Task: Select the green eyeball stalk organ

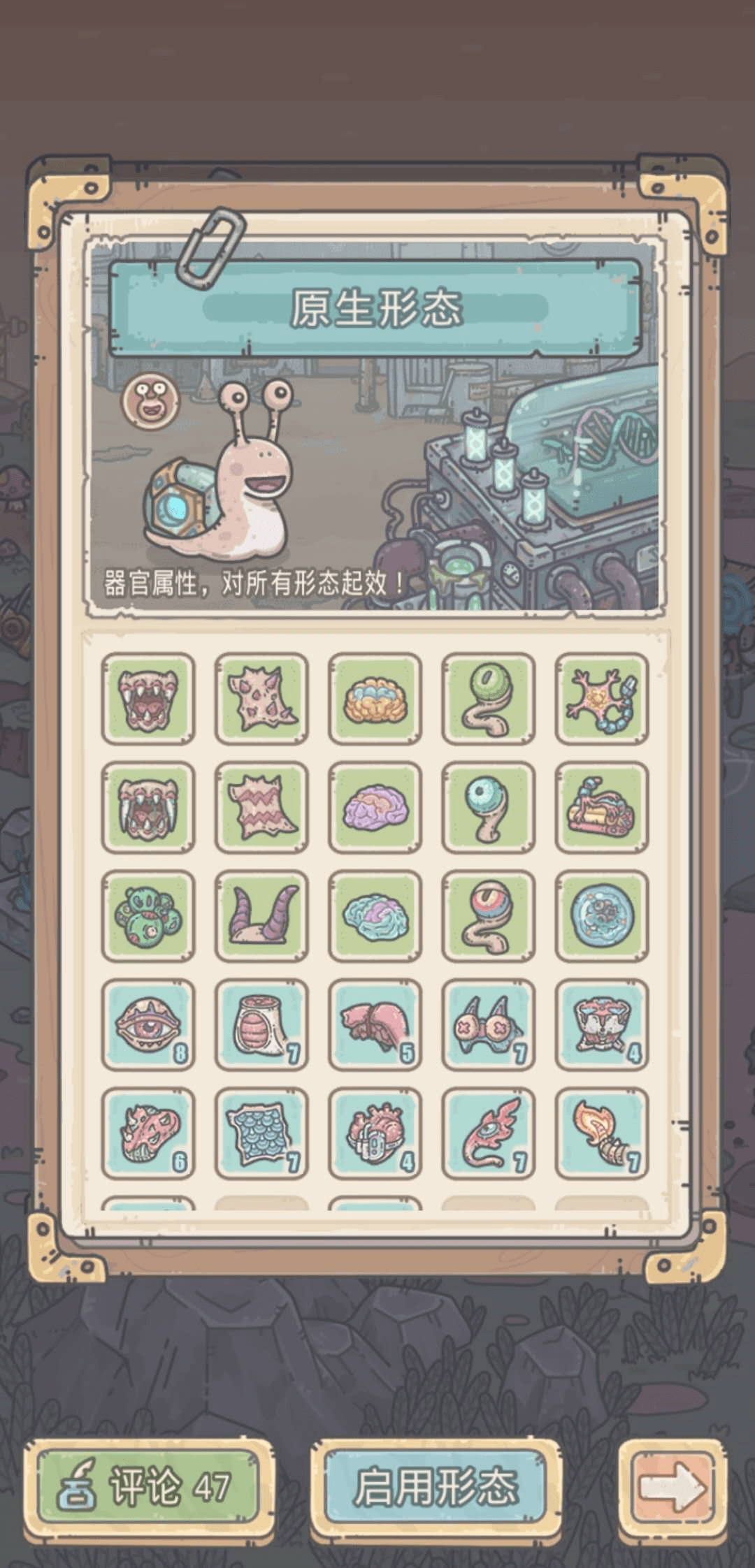Action: (x=488, y=698)
